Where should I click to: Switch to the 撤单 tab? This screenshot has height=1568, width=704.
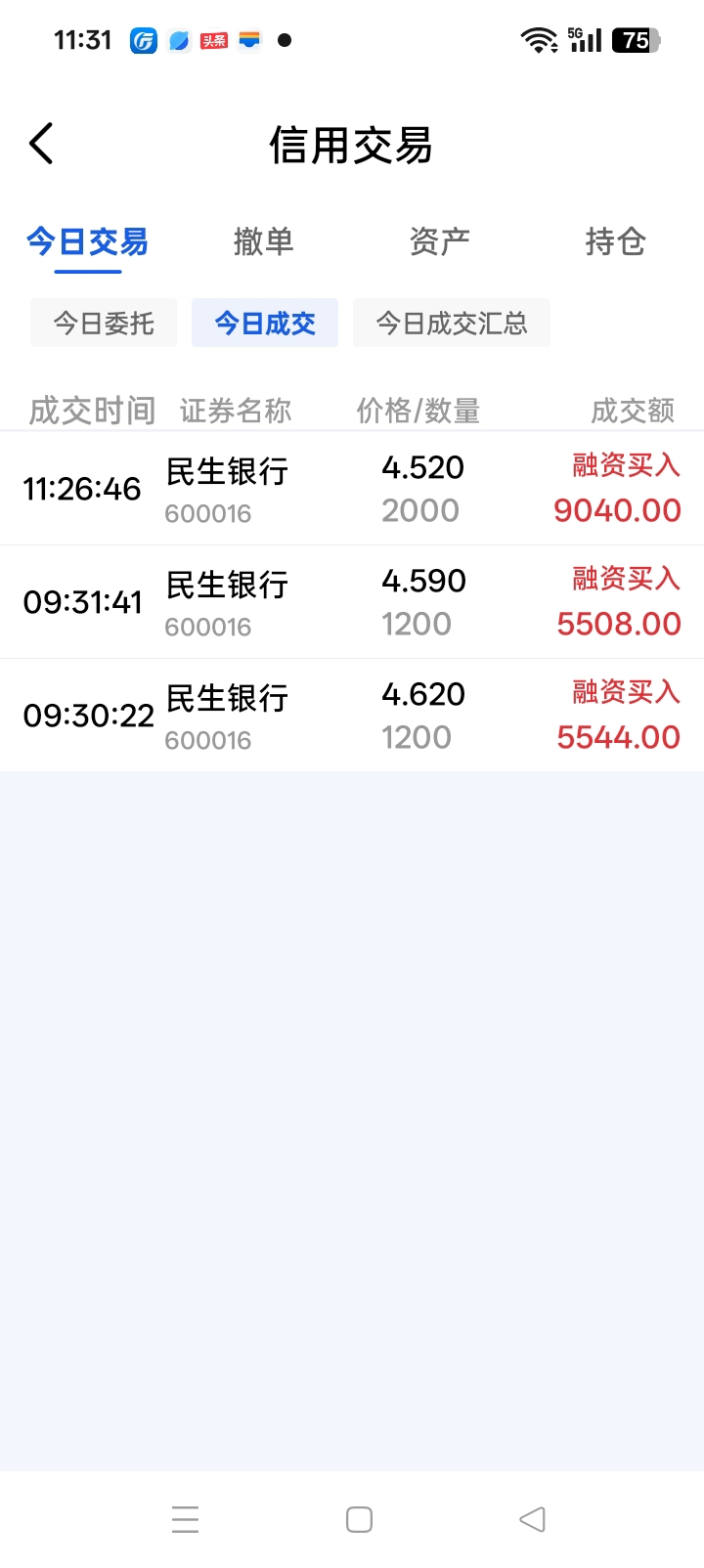coord(264,241)
